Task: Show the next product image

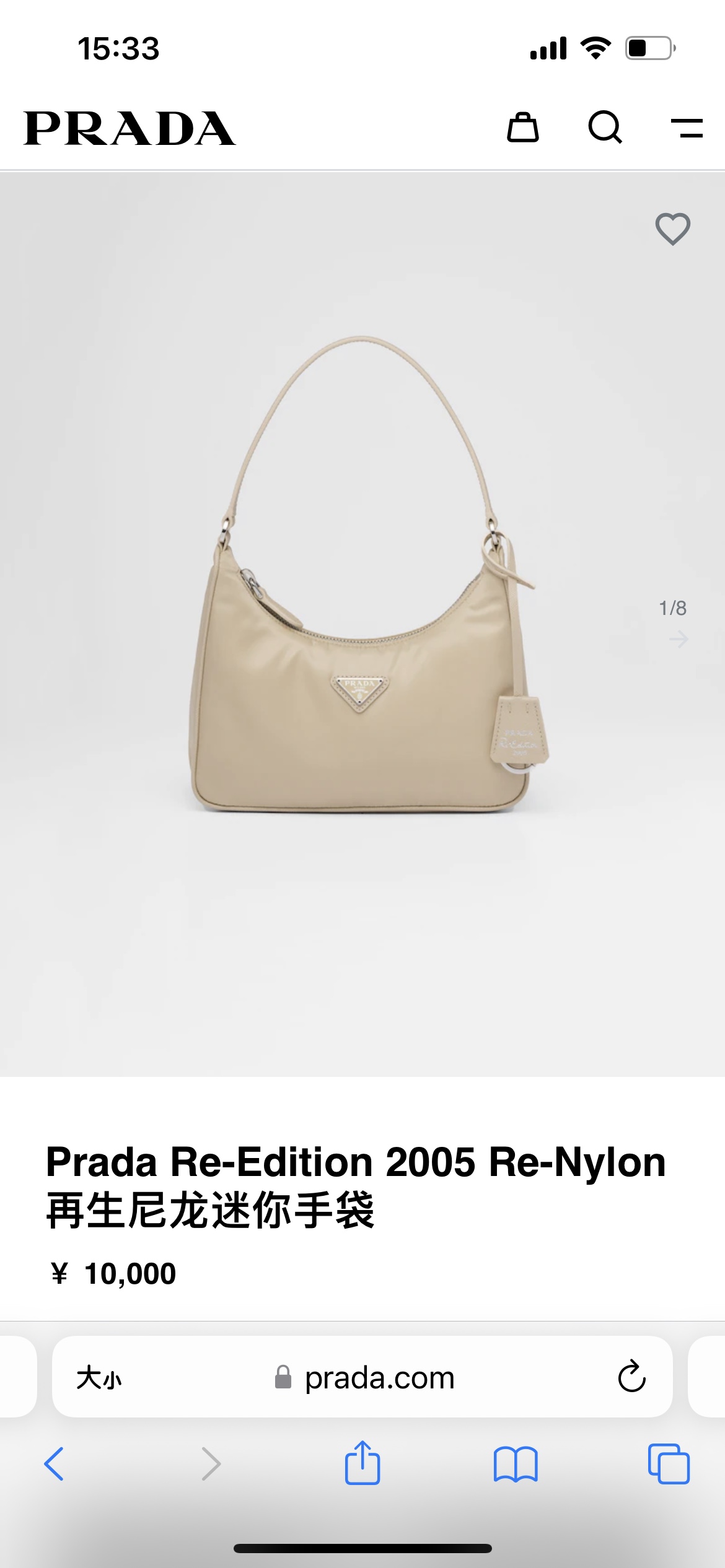Action: [679, 638]
